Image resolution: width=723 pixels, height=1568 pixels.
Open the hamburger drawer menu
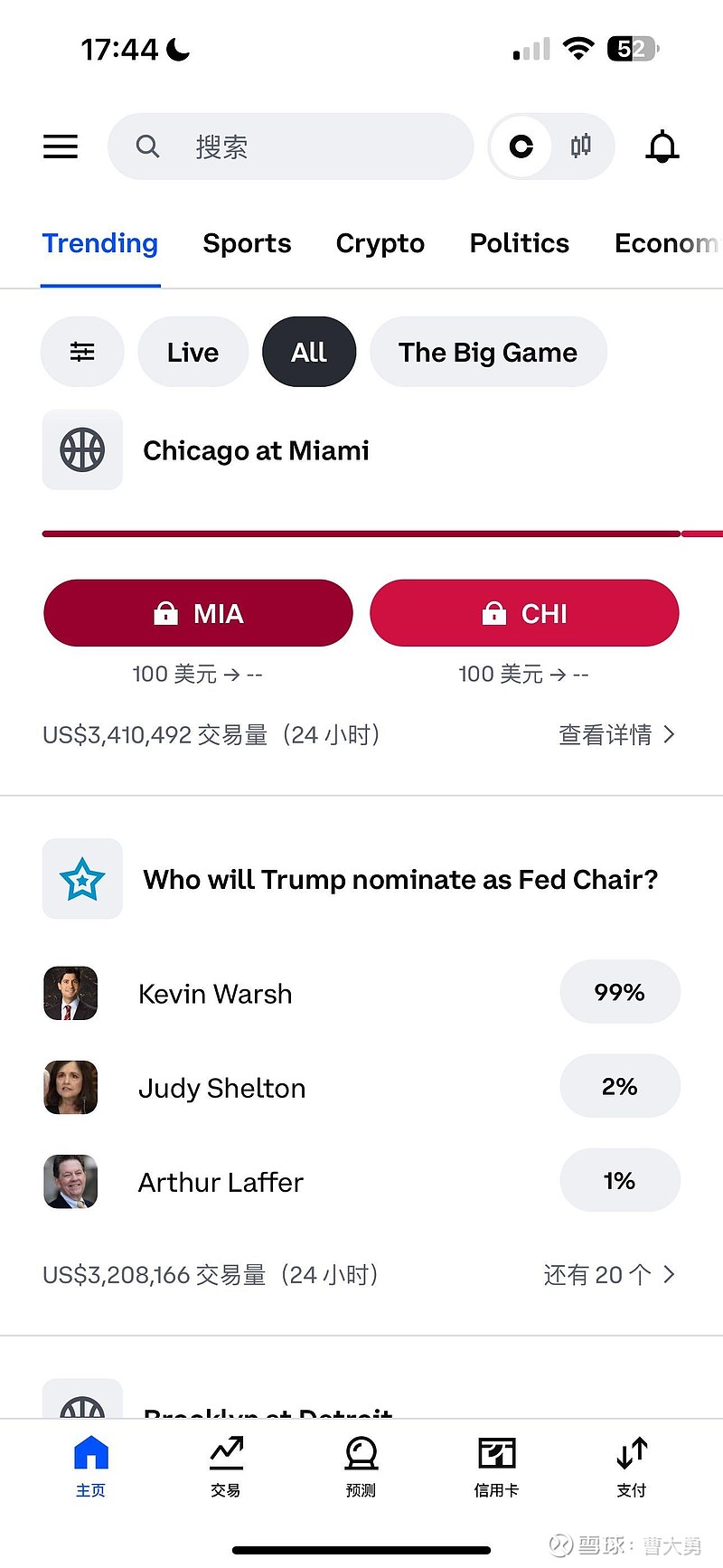(61, 146)
